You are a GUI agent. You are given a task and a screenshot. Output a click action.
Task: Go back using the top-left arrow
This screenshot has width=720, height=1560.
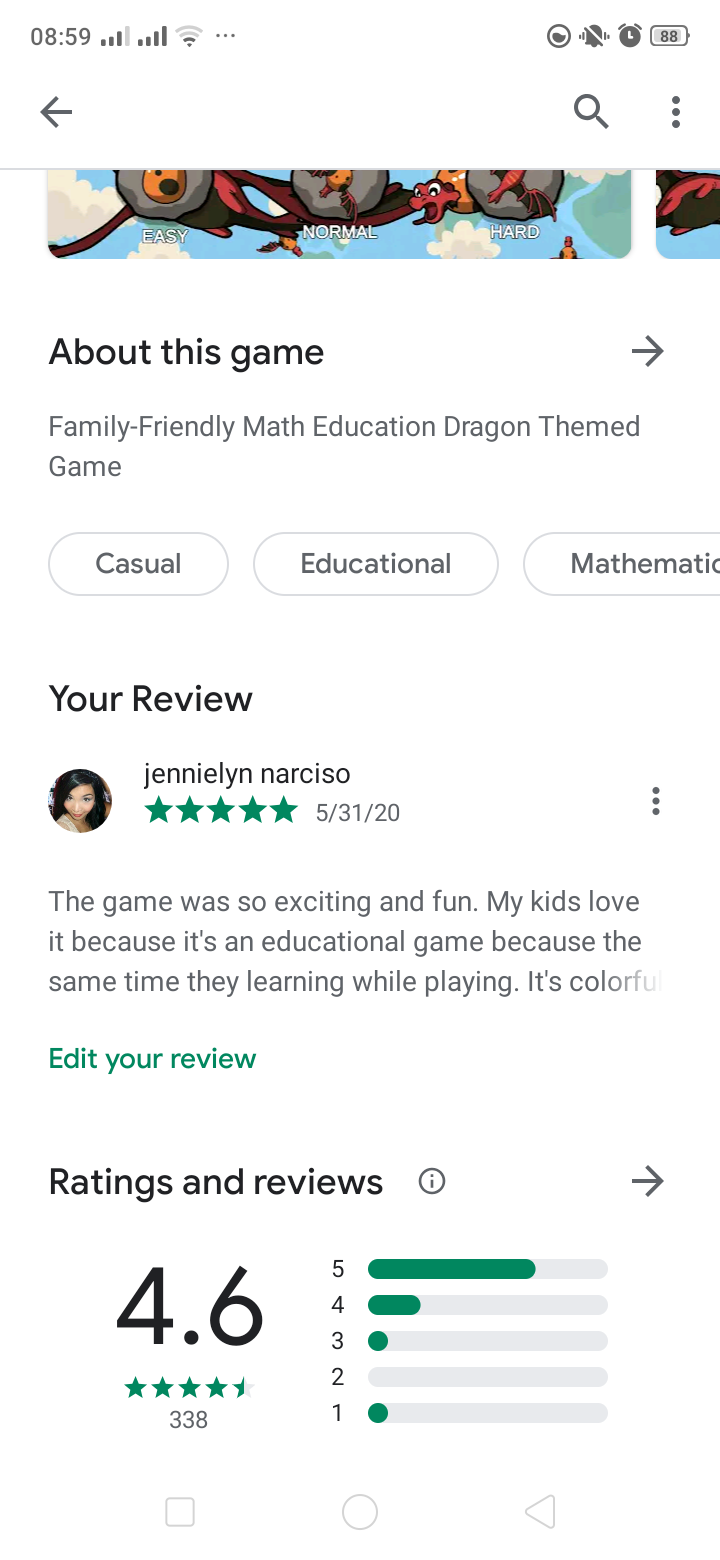coord(56,113)
